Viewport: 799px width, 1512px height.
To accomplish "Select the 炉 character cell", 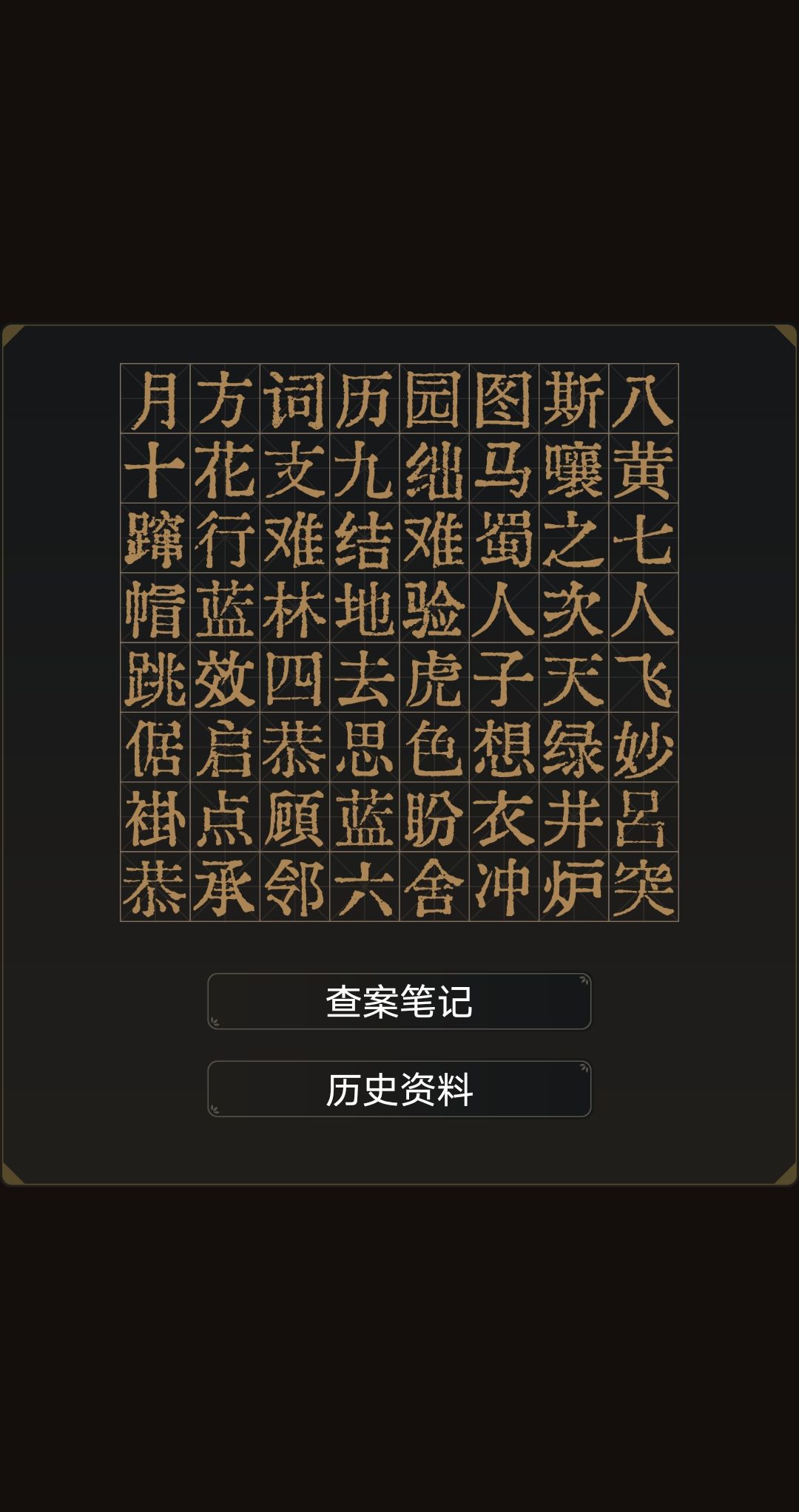I will point(573,886).
